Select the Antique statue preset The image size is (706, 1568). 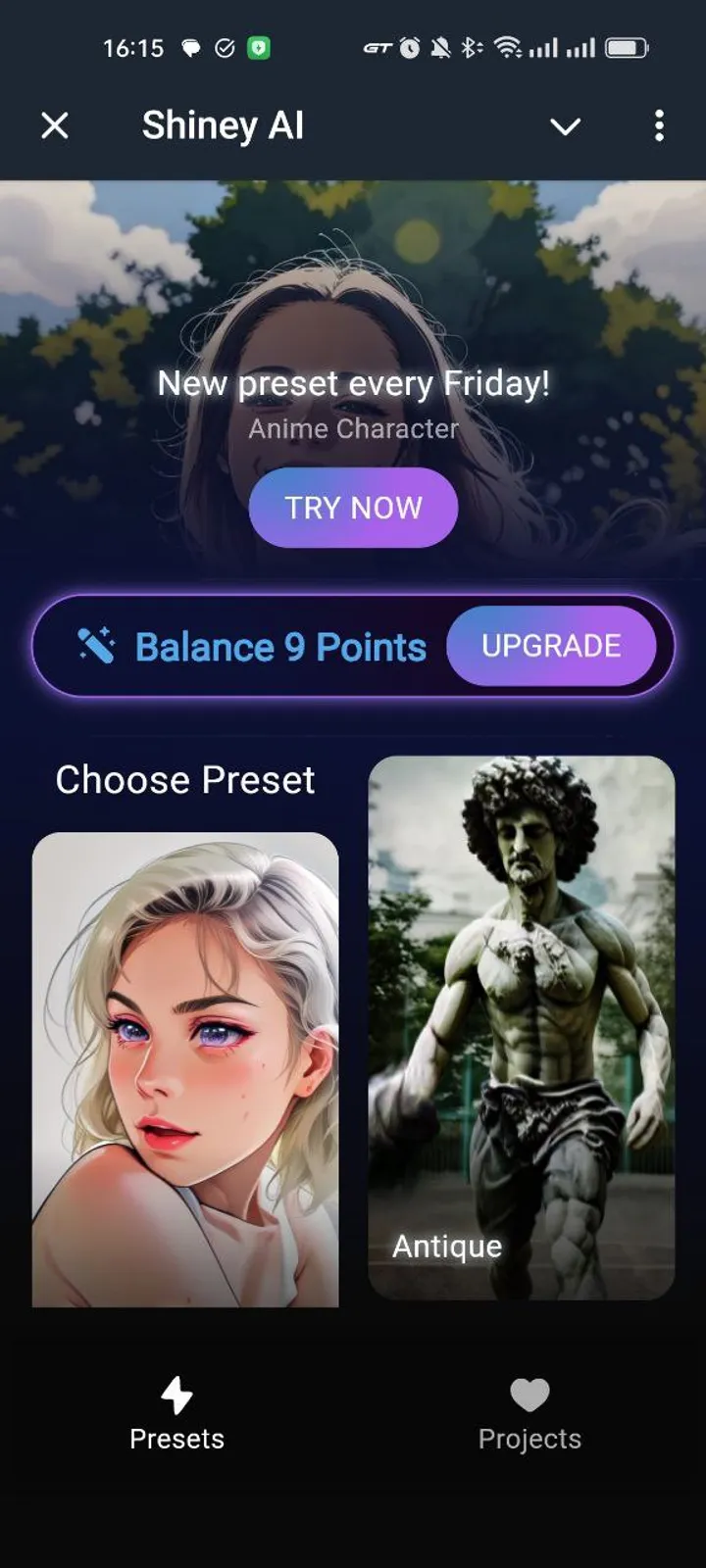(x=522, y=1027)
